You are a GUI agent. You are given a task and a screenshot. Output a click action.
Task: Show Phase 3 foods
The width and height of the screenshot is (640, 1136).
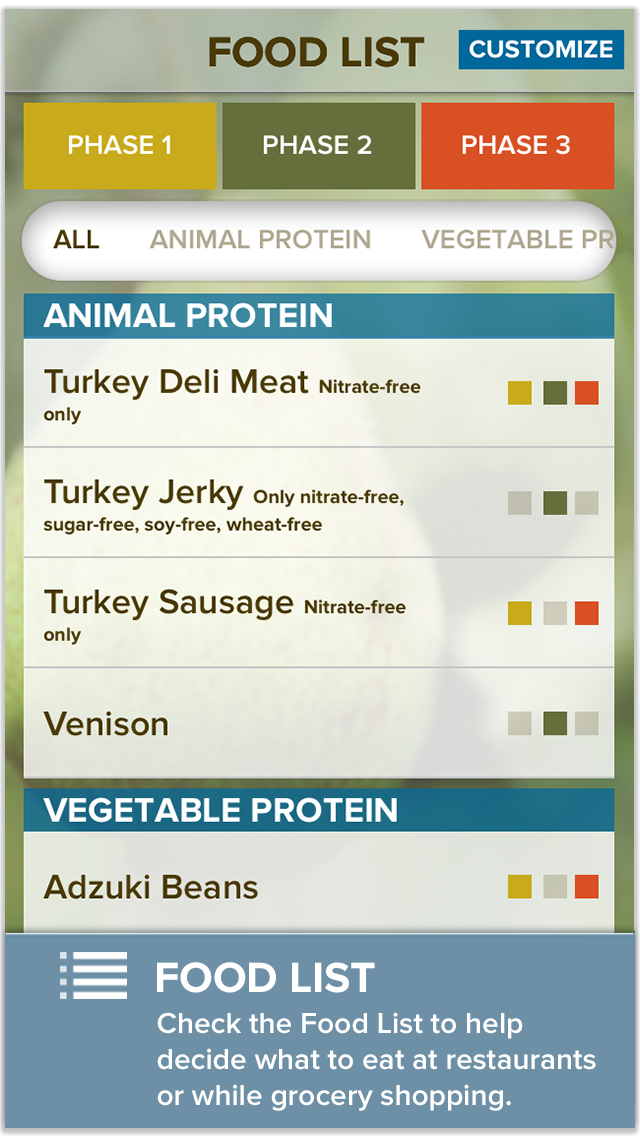[516, 146]
